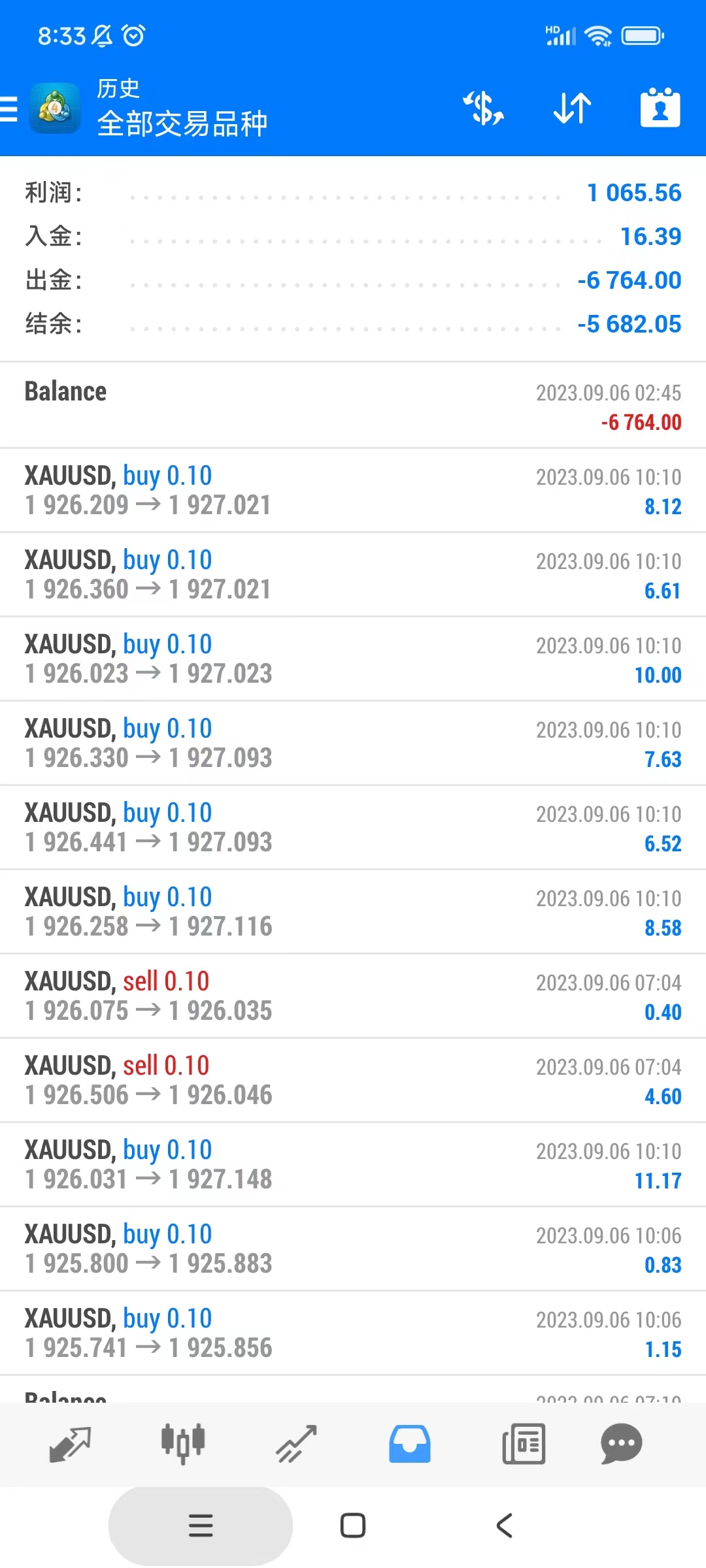The image size is (706, 1568).
Task: Go back with the system back button
Action: [504, 1526]
